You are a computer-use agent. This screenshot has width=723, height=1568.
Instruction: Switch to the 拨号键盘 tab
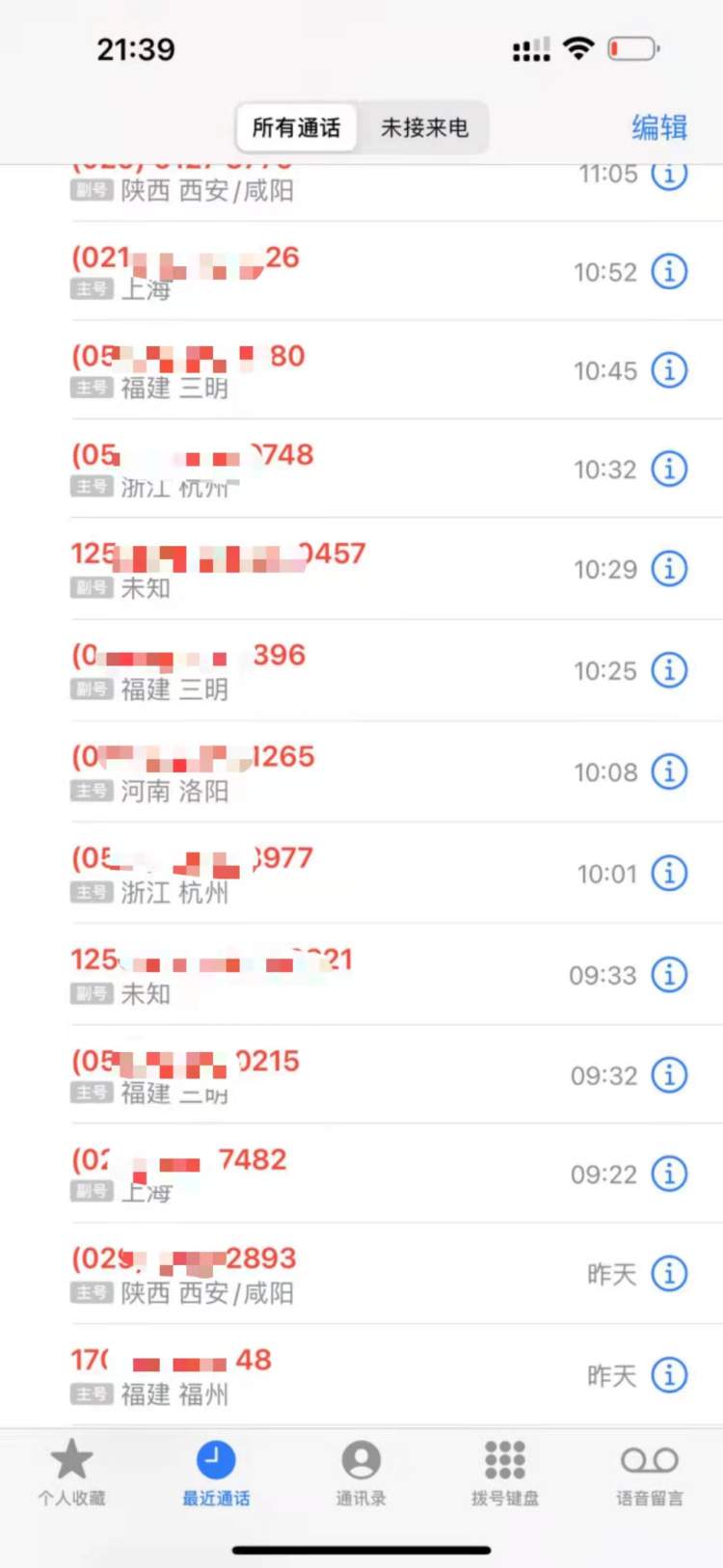click(x=504, y=1473)
